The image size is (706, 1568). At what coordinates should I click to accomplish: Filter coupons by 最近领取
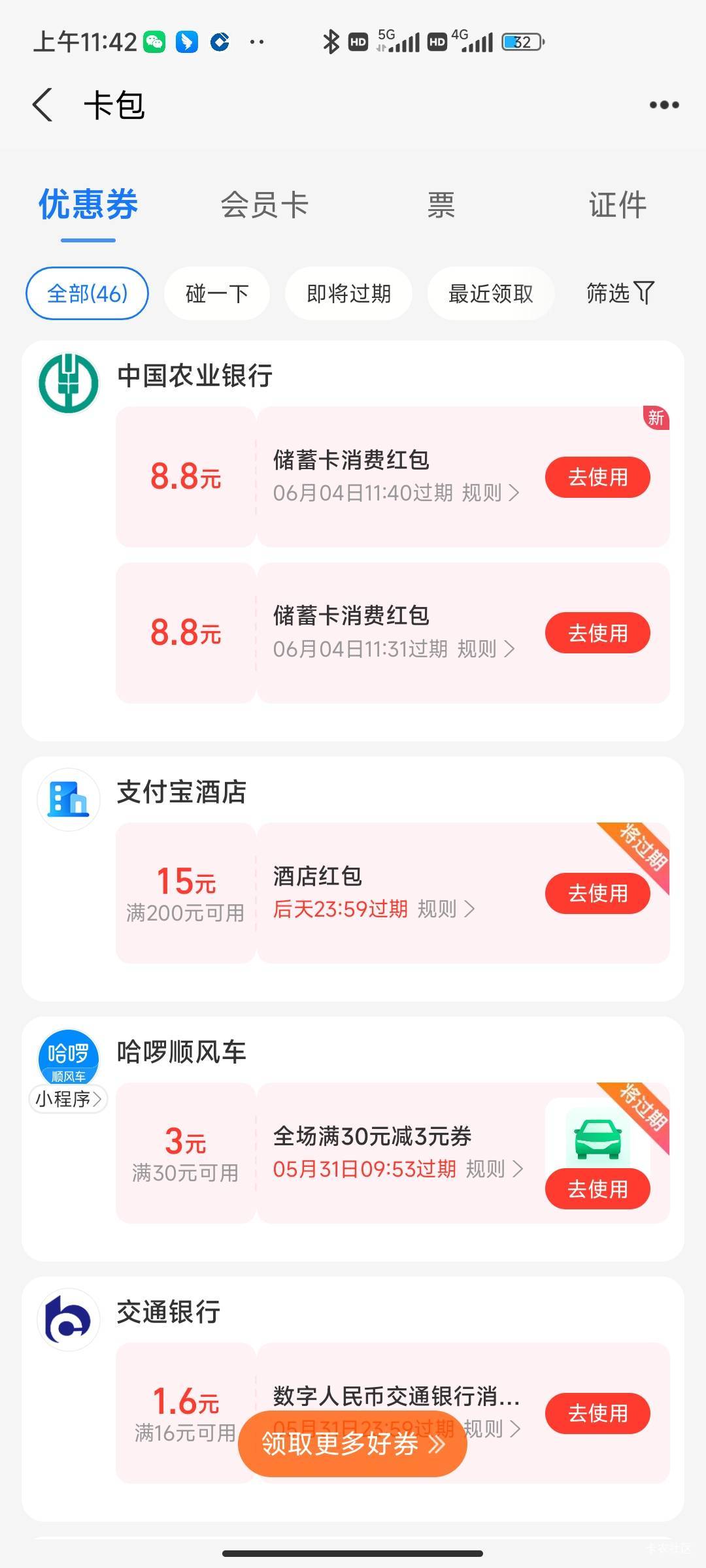[491, 293]
